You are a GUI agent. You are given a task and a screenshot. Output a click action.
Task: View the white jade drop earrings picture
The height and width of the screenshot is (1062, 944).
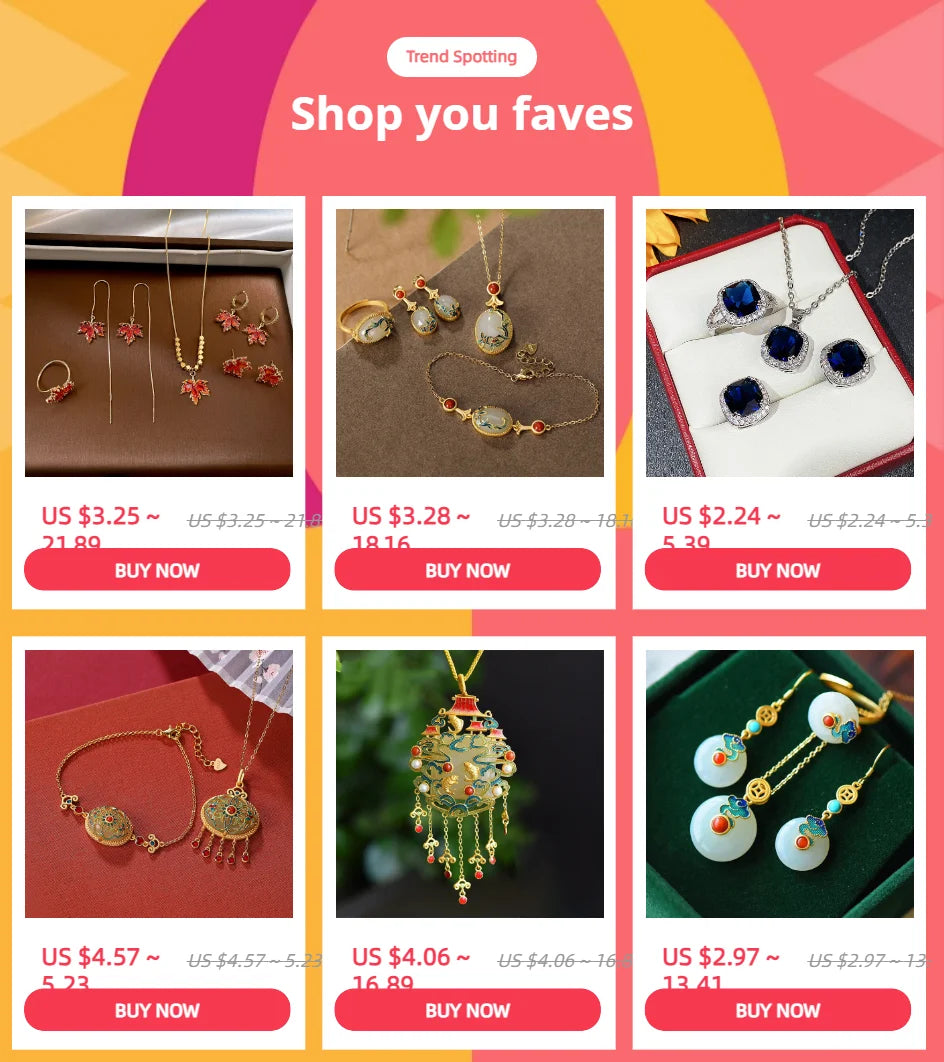tap(779, 784)
